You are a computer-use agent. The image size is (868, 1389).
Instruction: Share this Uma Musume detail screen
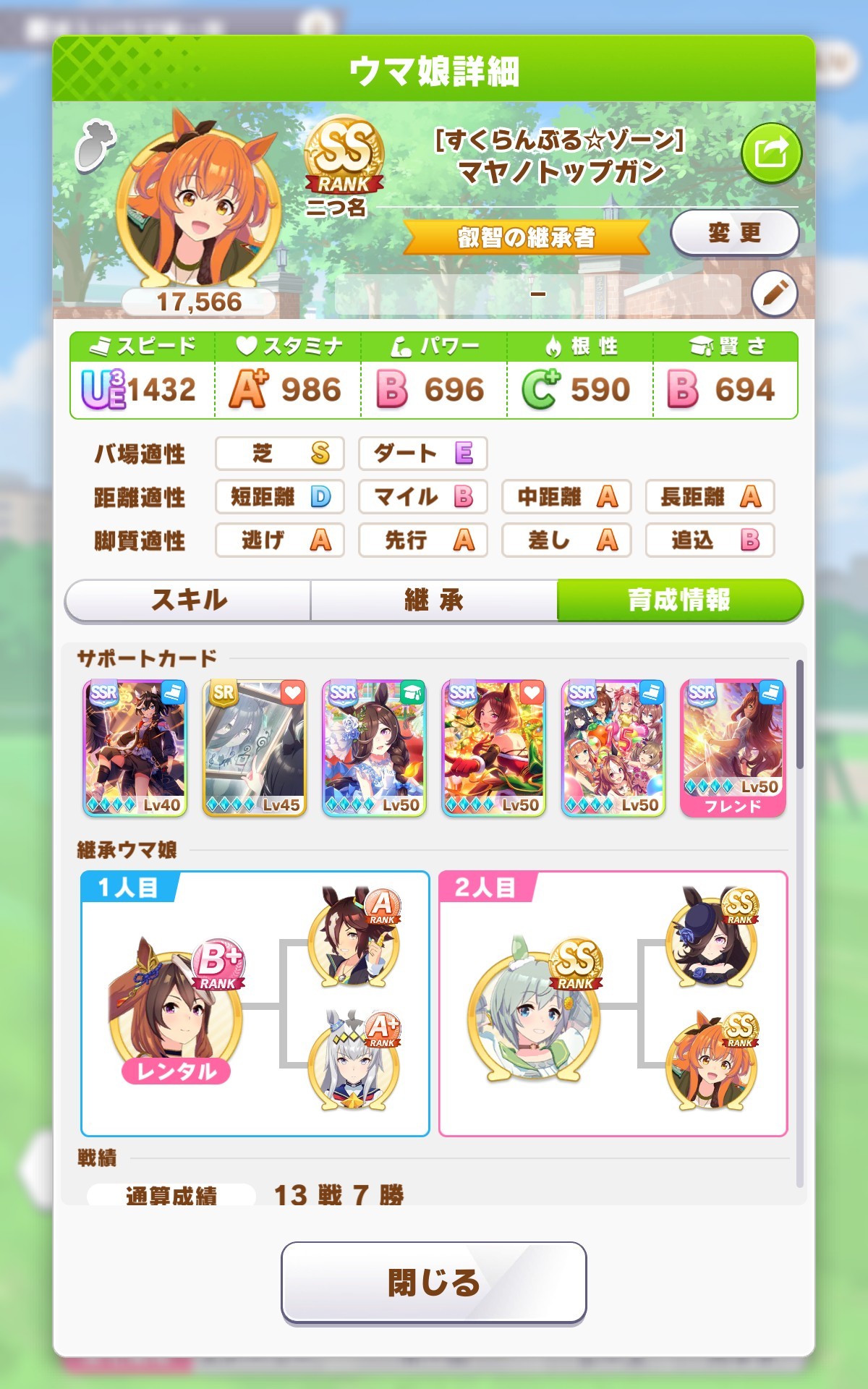tap(771, 153)
